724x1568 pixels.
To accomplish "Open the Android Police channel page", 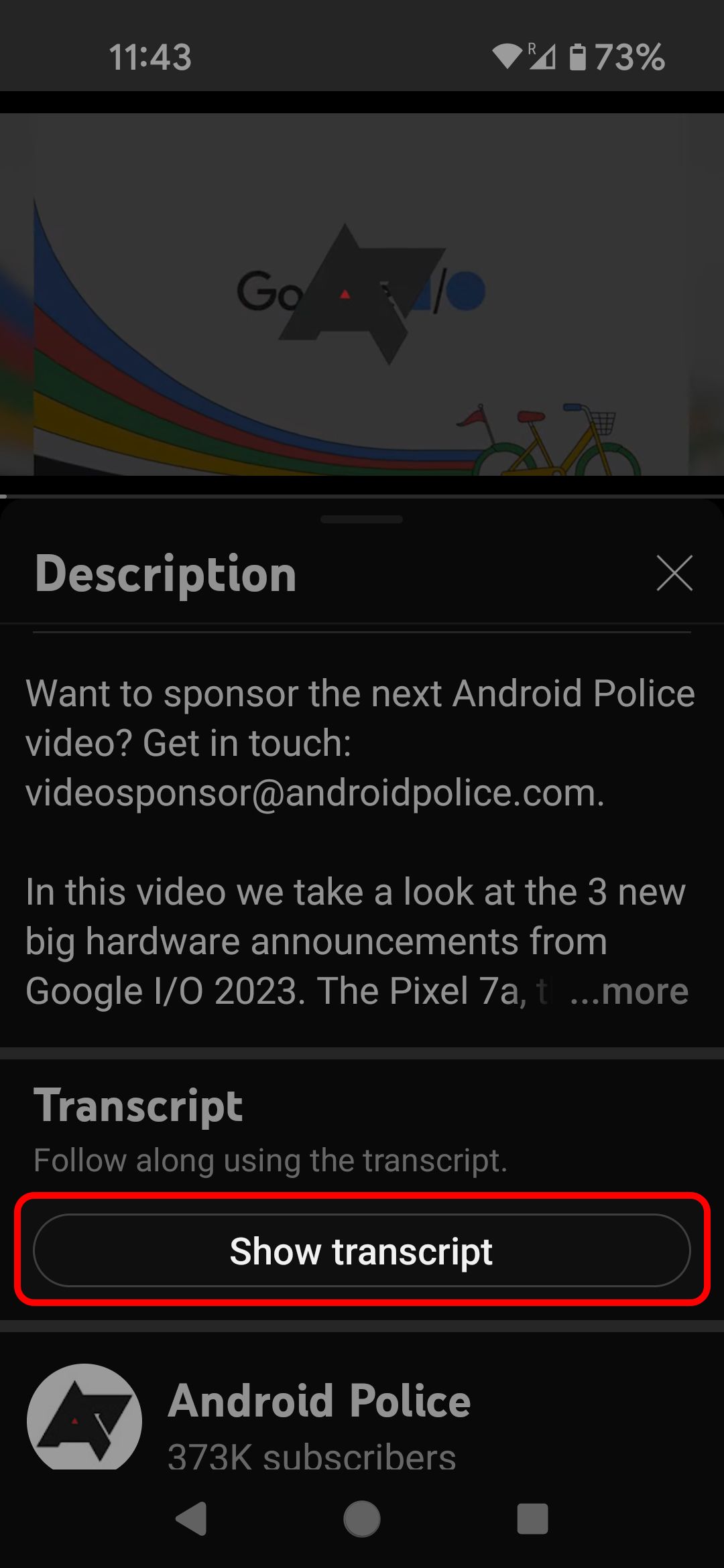I will click(x=320, y=1399).
